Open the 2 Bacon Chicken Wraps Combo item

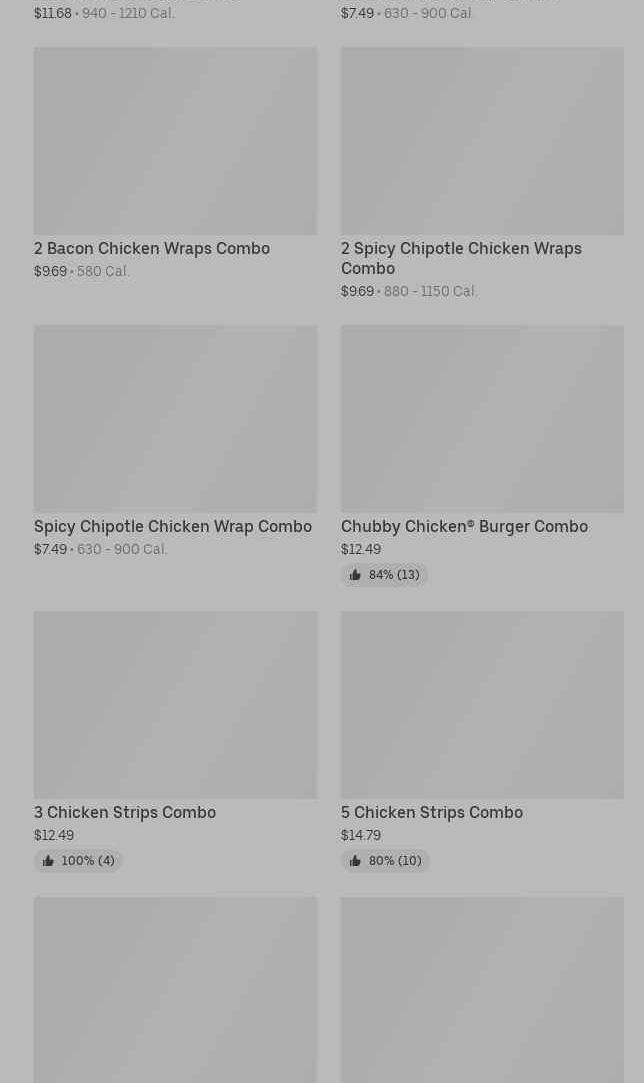(175, 142)
